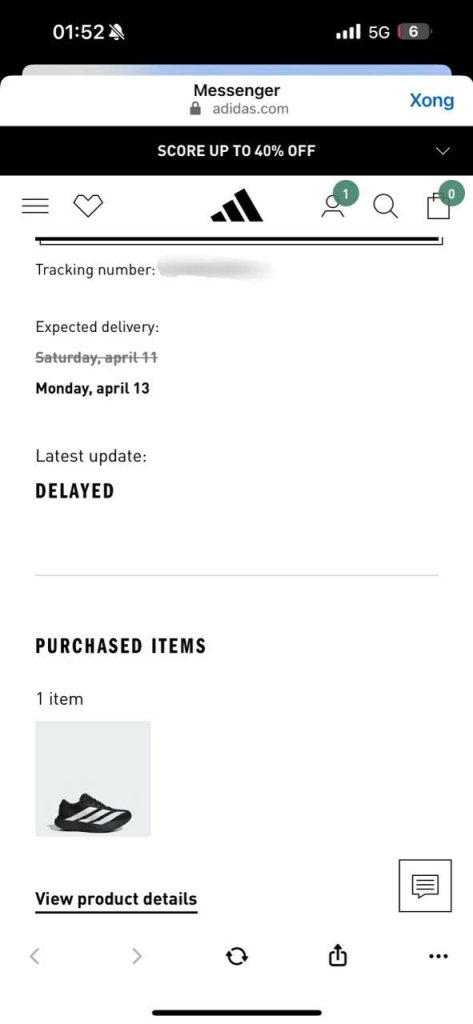The height and width of the screenshot is (1024, 473).
Task: Open the search magnifier
Action: 385,206
